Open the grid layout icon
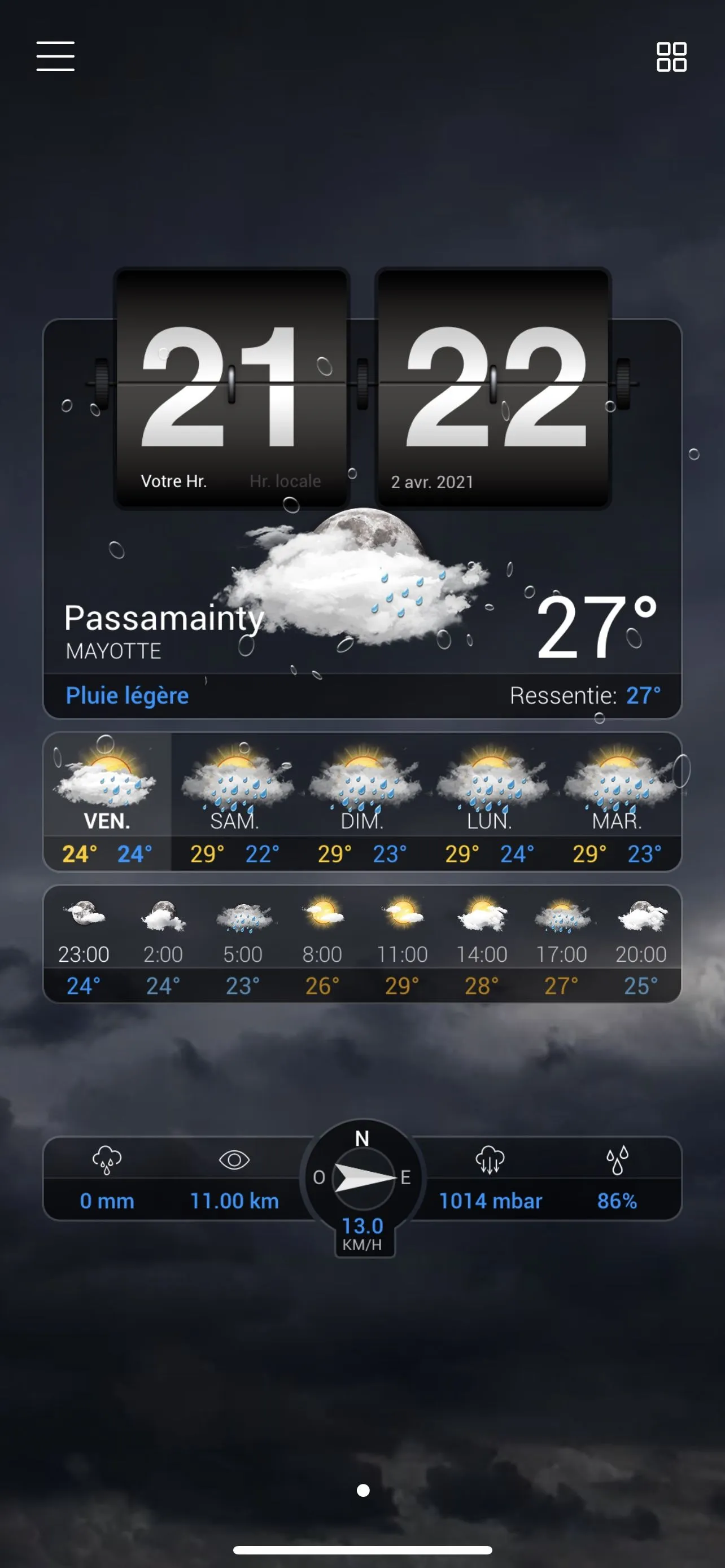This screenshot has width=725, height=1568. click(x=671, y=56)
